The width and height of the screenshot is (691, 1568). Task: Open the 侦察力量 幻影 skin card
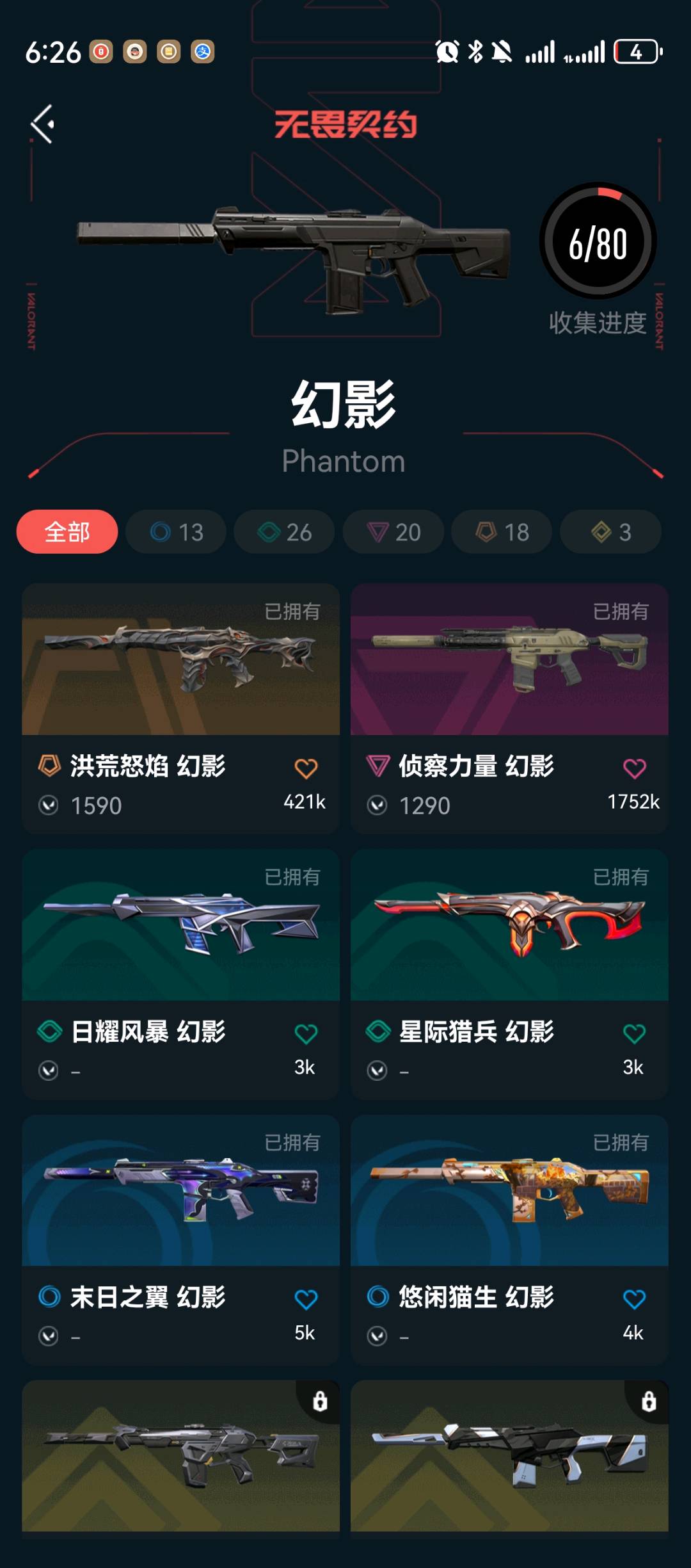pos(509,660)
